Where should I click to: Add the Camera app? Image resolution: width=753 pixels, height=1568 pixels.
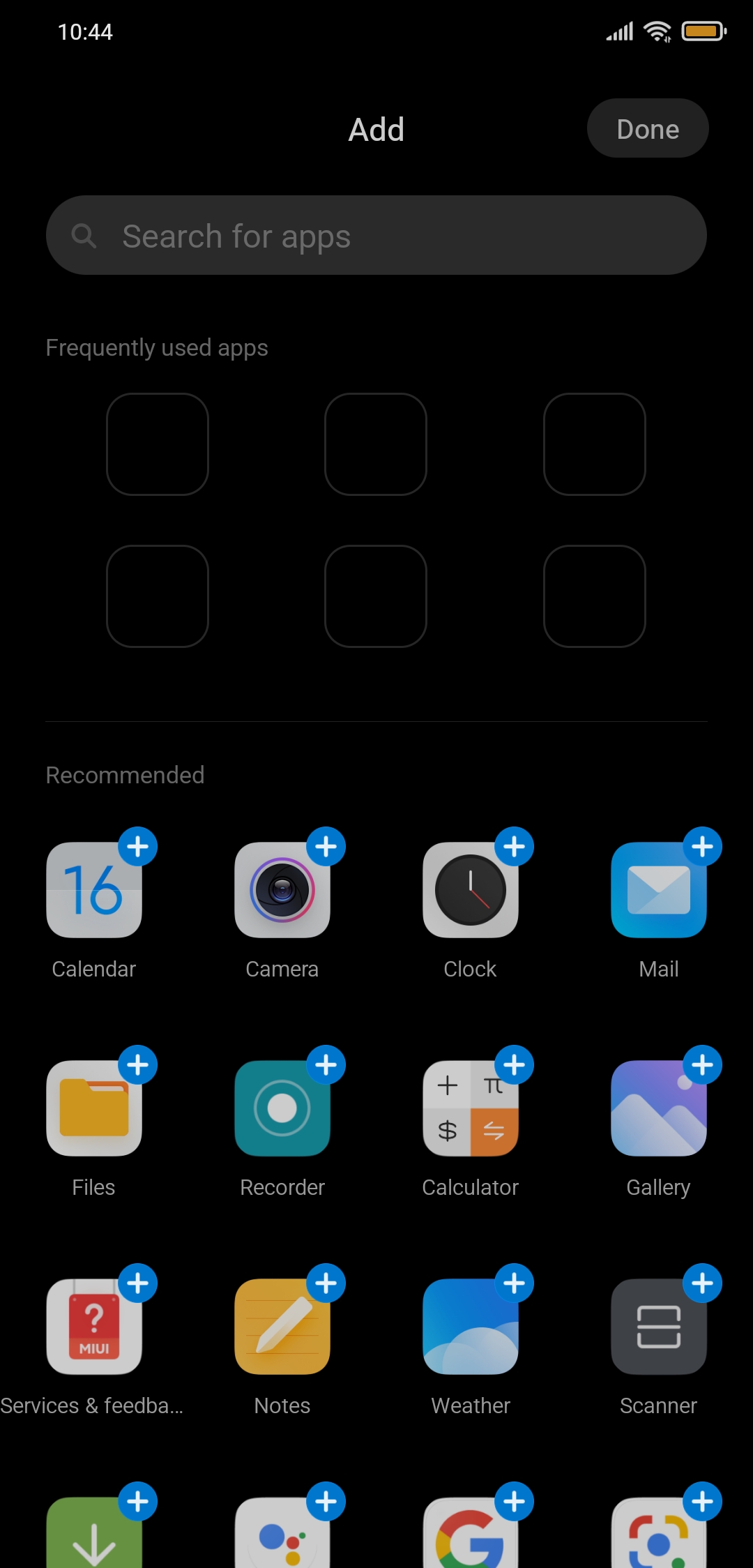[x=326, y=847]
